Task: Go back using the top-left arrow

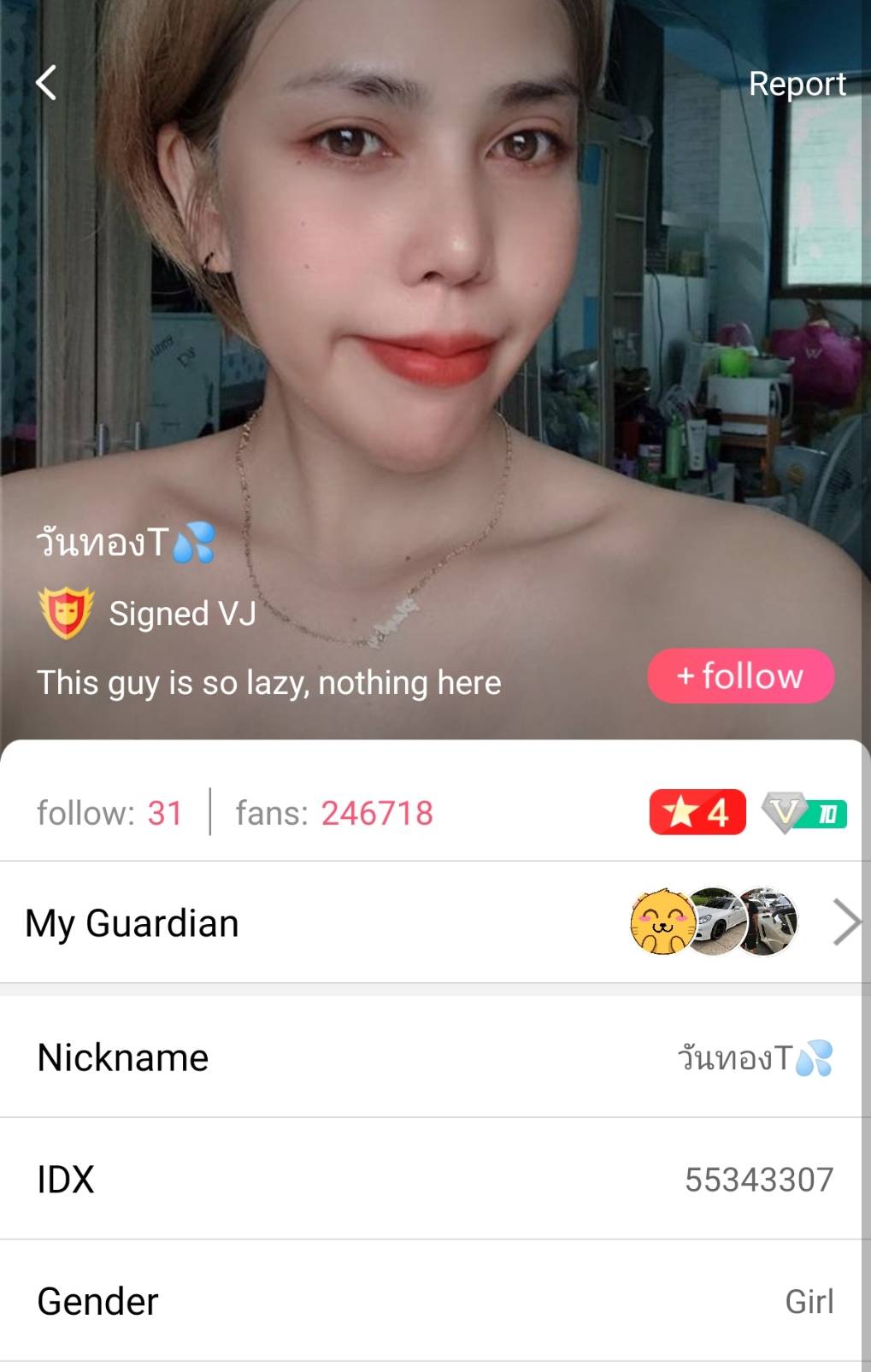Action: pos(46,83)
